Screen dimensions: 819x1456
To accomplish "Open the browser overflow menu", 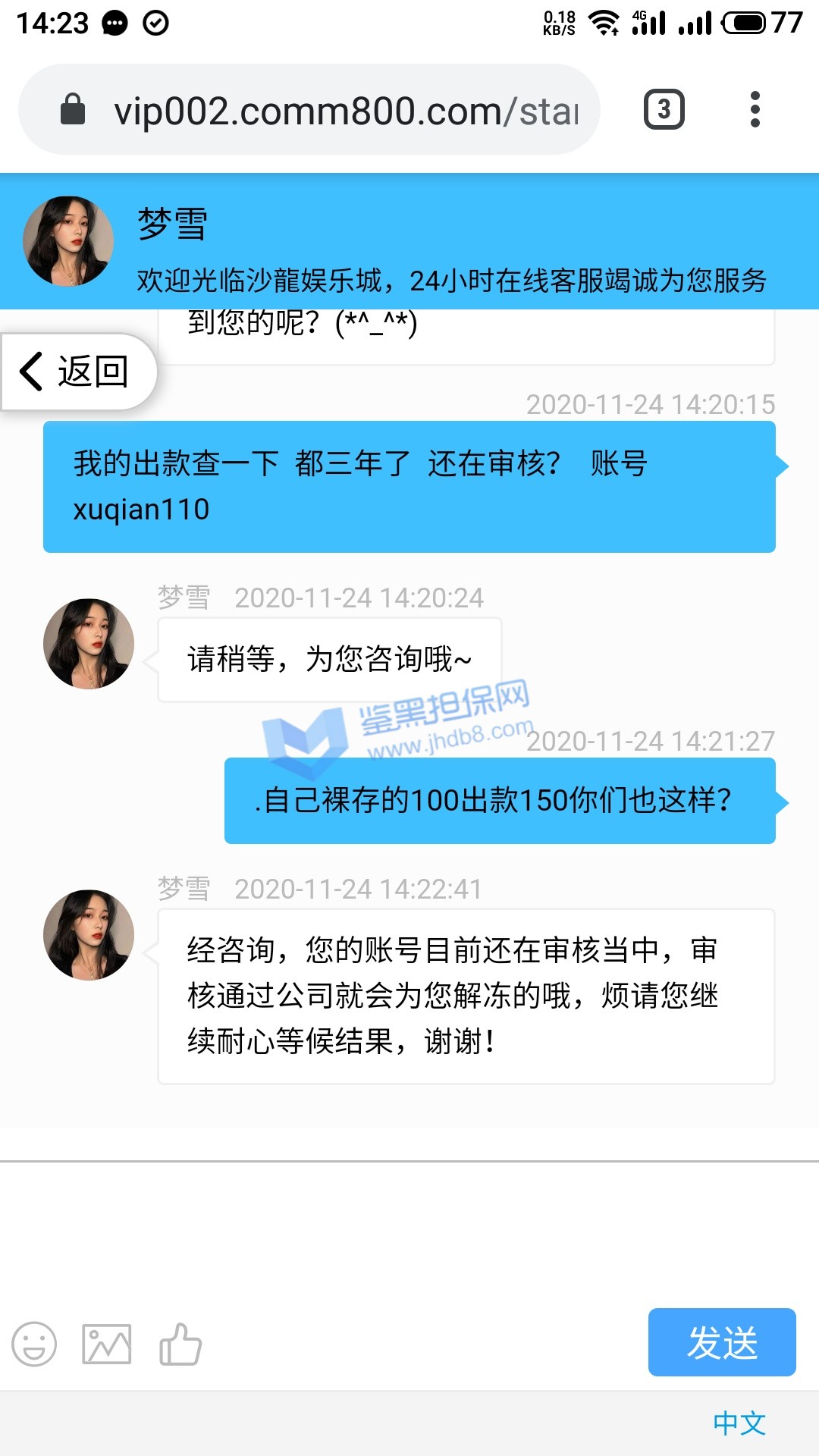I will [755, 110].
